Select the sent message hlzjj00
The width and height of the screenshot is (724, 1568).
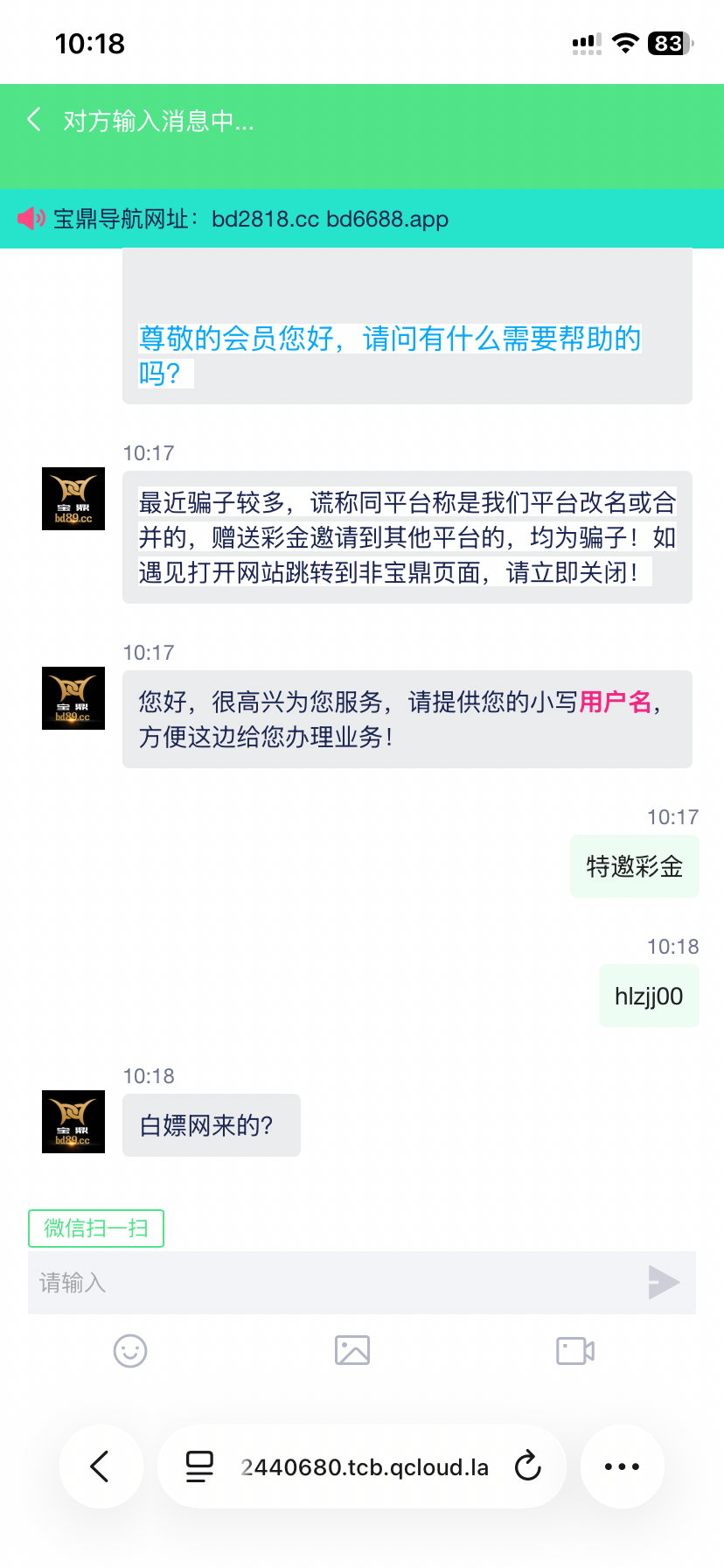pyautogui.click(x=649, y=996)
